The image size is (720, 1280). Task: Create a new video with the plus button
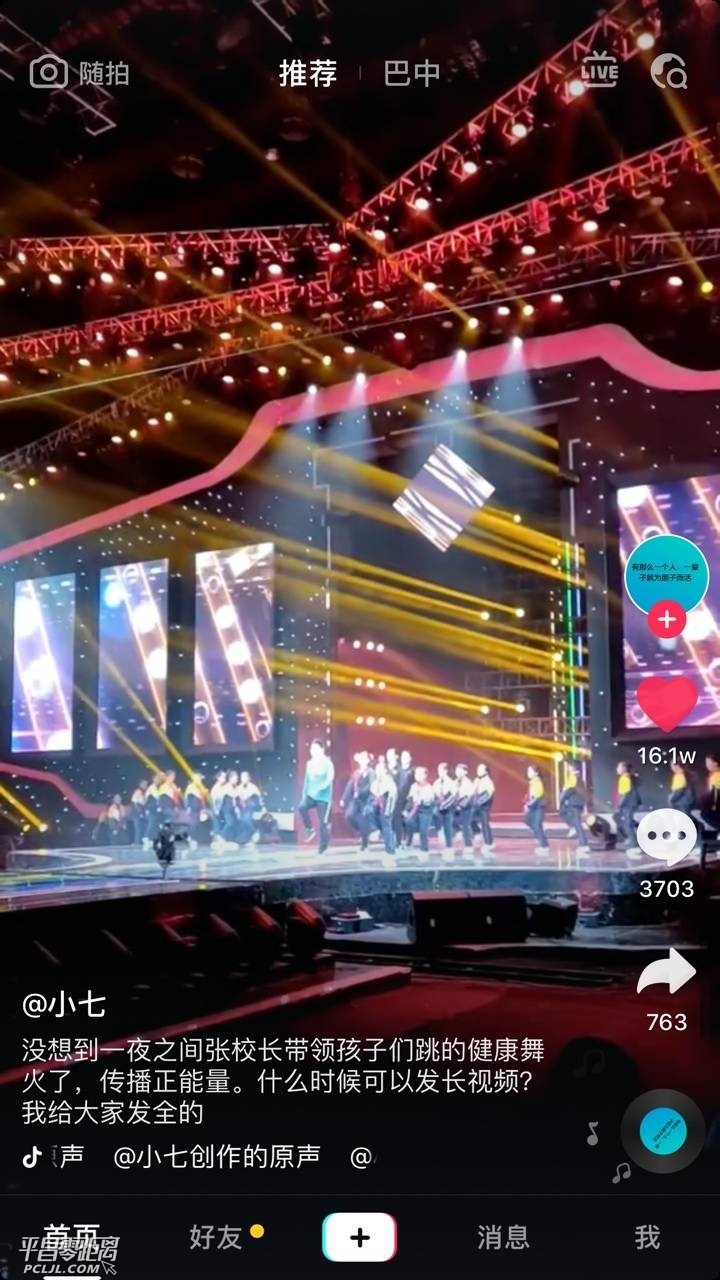[x=360, y=1237]
